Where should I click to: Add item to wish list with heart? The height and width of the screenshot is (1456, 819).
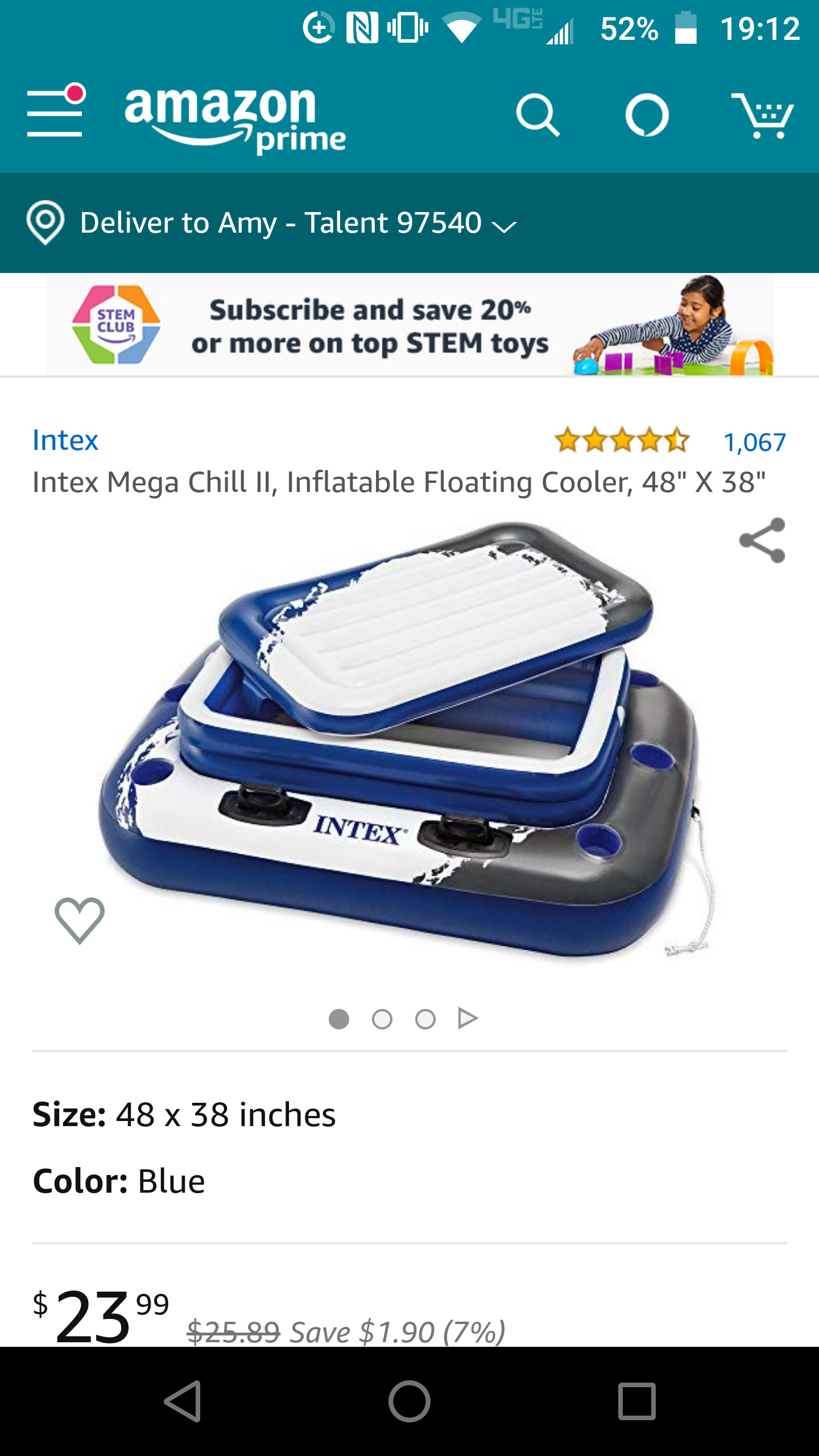coord(80,920)
